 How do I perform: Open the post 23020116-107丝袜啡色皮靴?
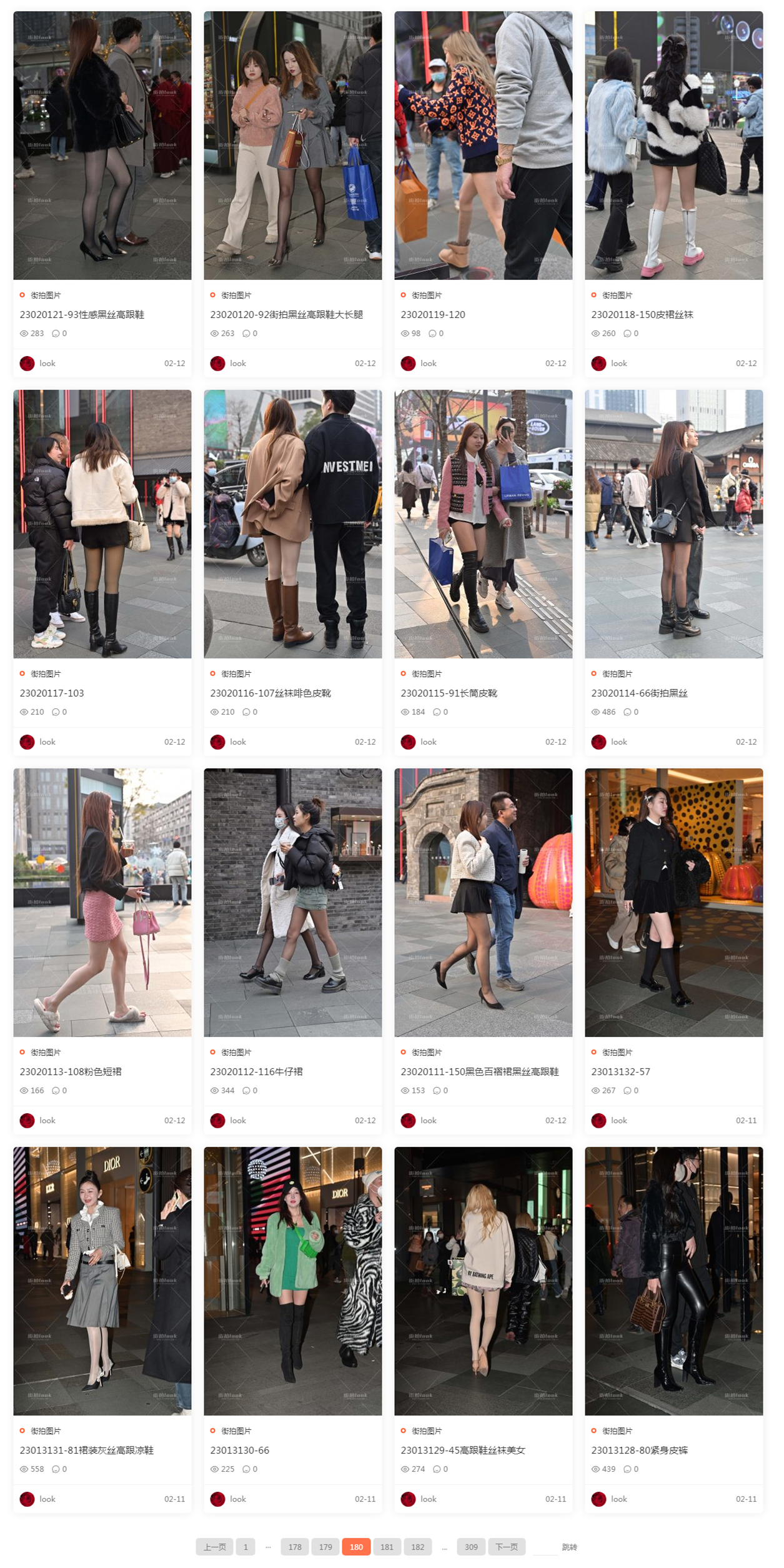(270, 693)
